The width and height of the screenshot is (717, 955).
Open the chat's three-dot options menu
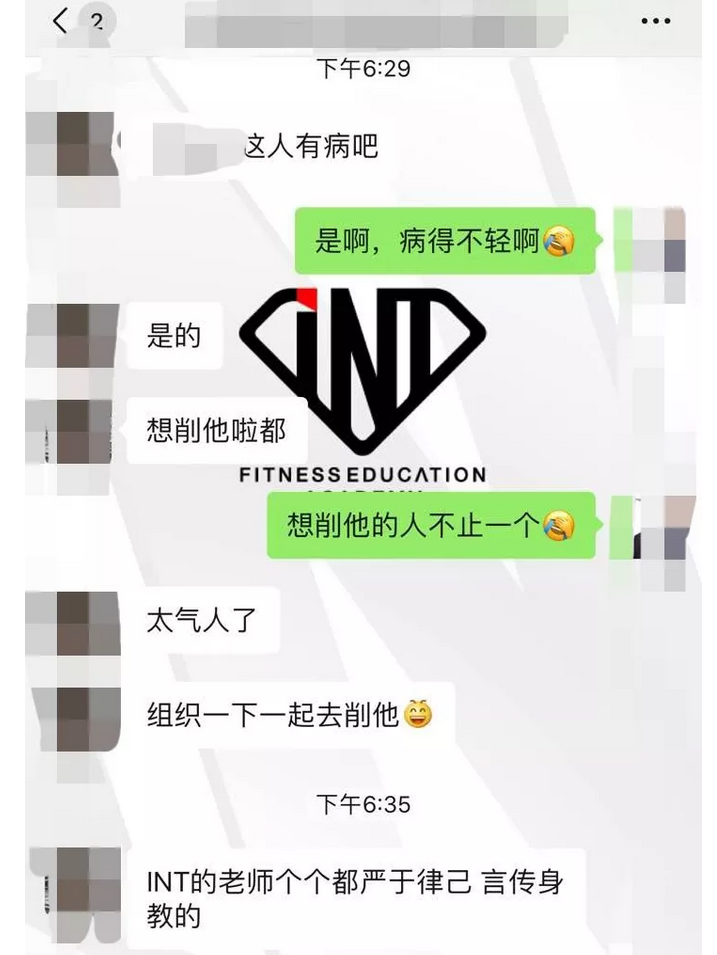pyautogui.click(x=656, y=21)
